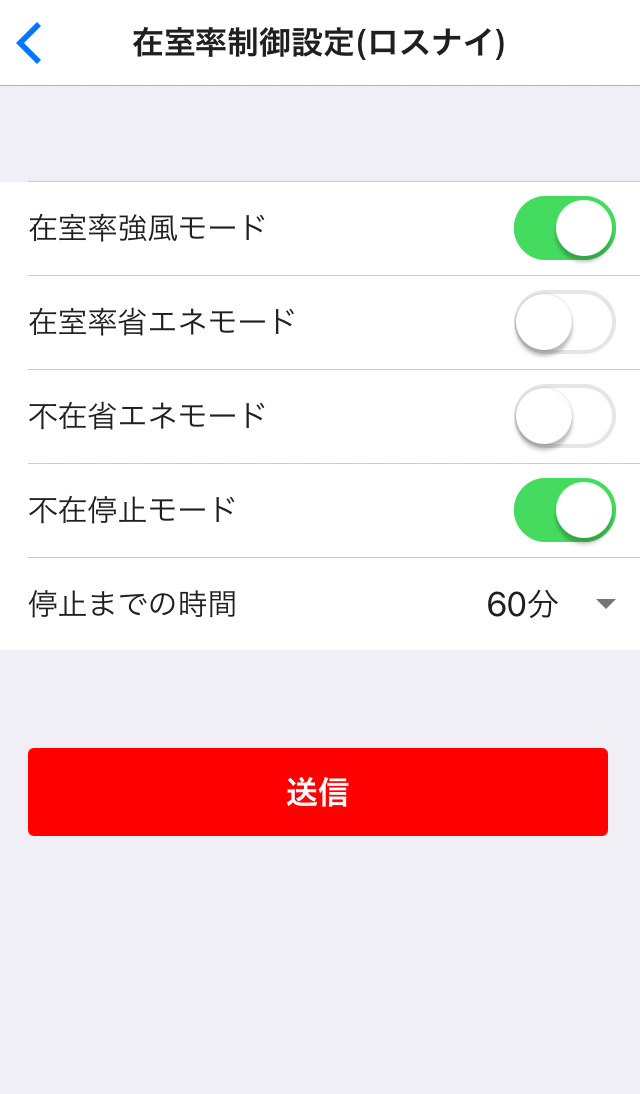Viewport: 640px width, 1094px height.
Task: Turn off 在室率強風モード switch
Action: [564, 228]
